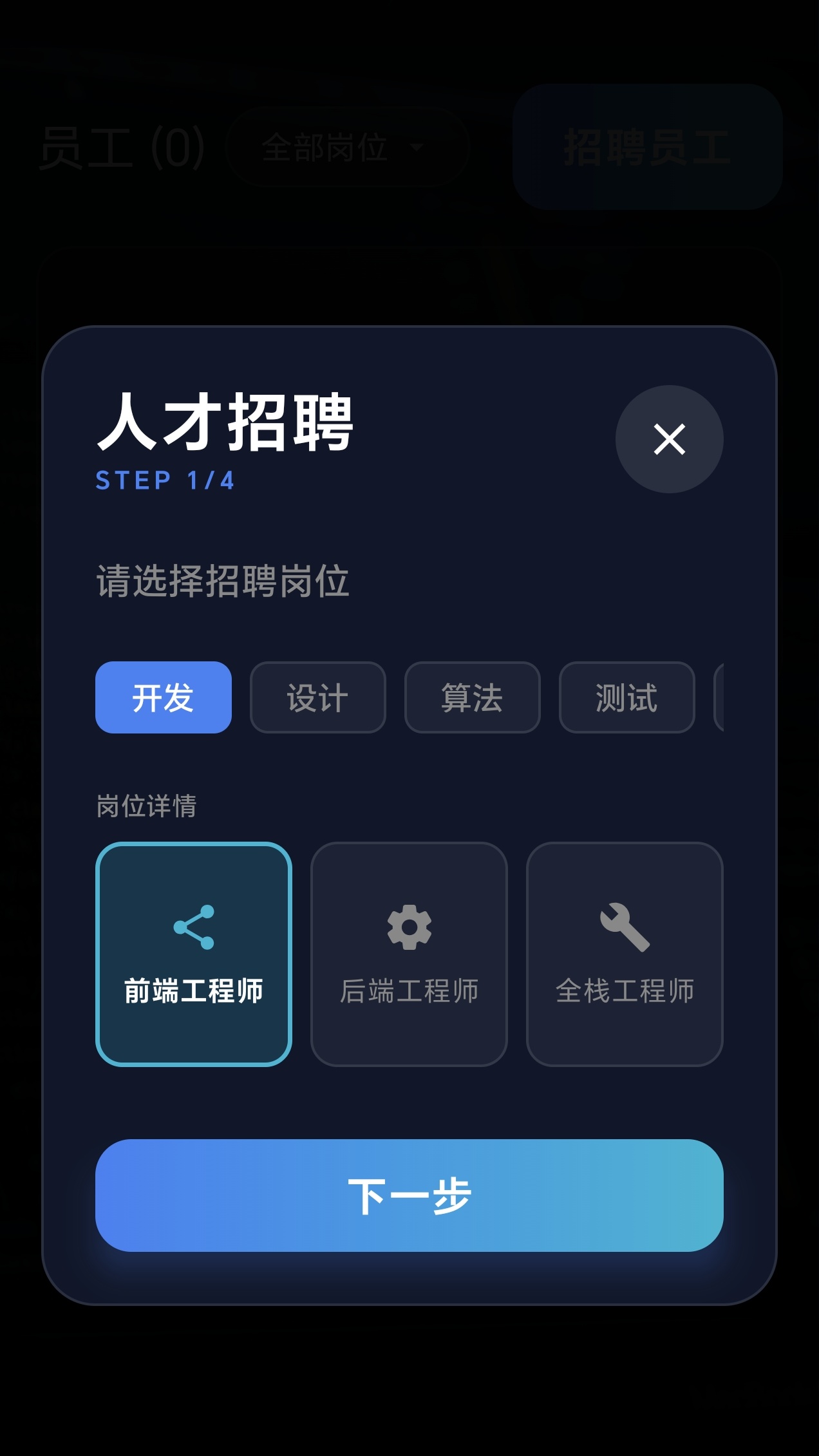Screen dimensions: 819x1456
Task: Click the 下一步 button
Action: coord(409,1195)
